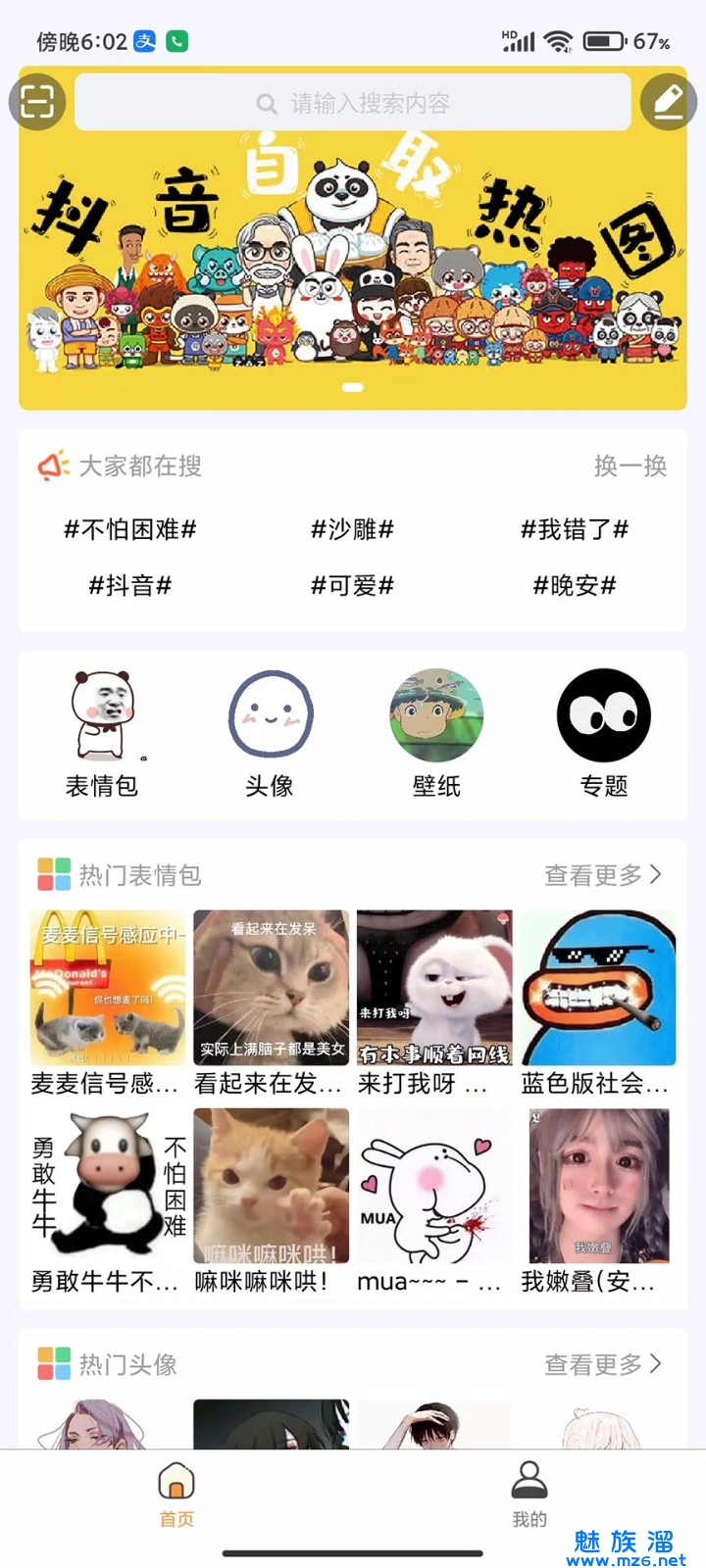Viewport: 706px width, 1568px height.
Task: Select the #沙雕# hot search tag
Action: [352, 530]
